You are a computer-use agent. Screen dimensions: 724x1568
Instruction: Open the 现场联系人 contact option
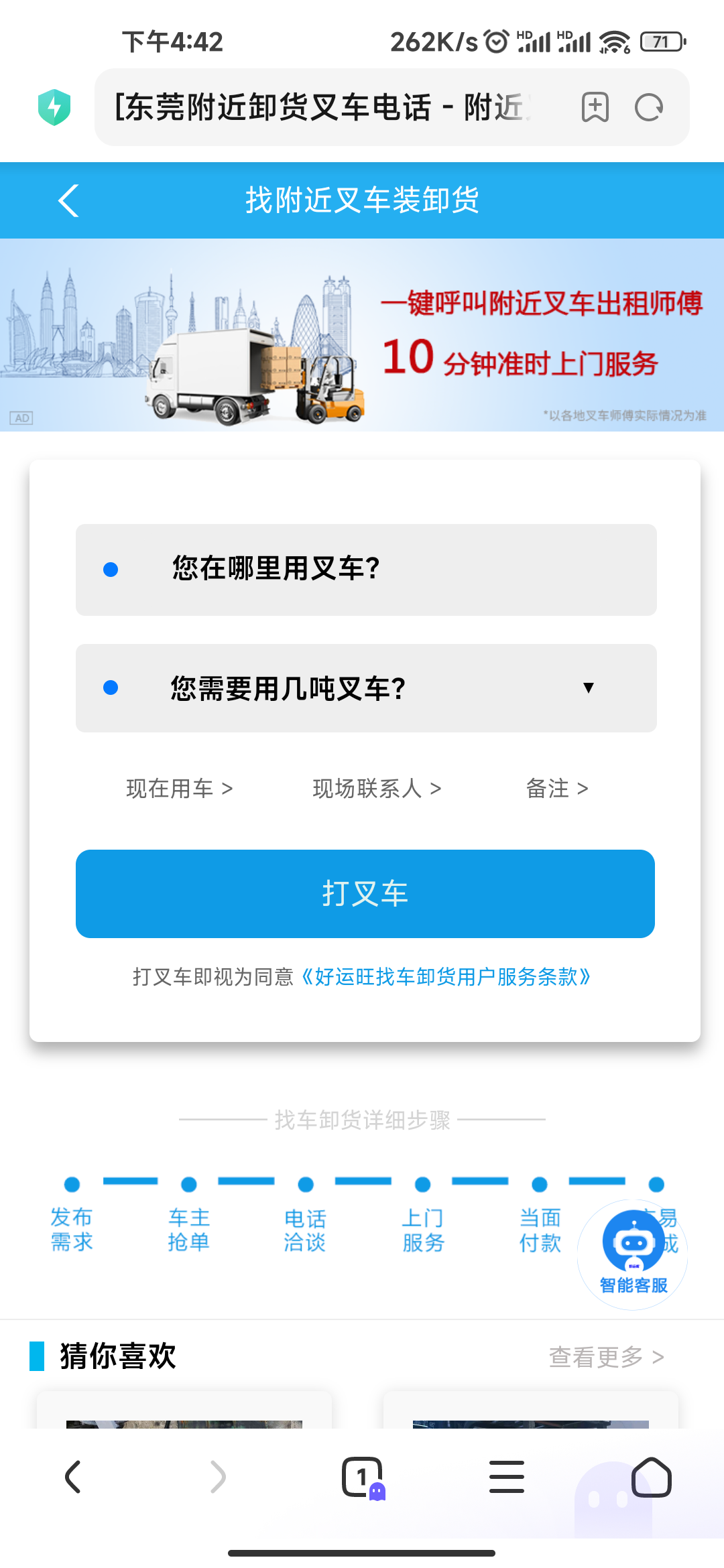point(377,789)
